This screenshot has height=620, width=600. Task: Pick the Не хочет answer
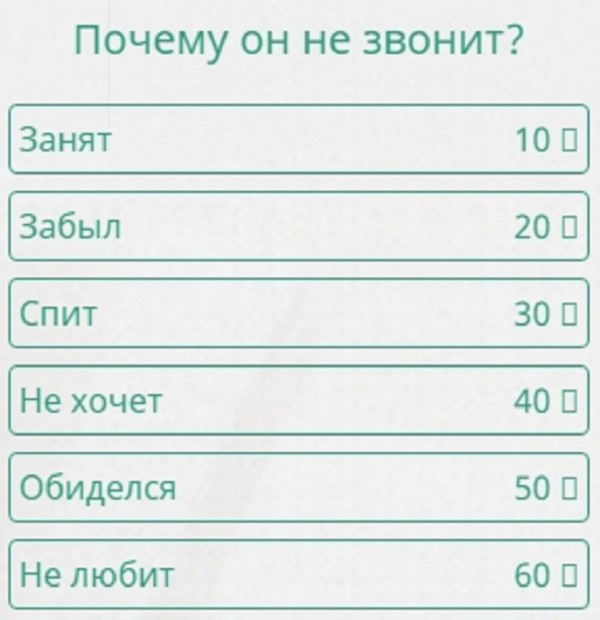298,400
